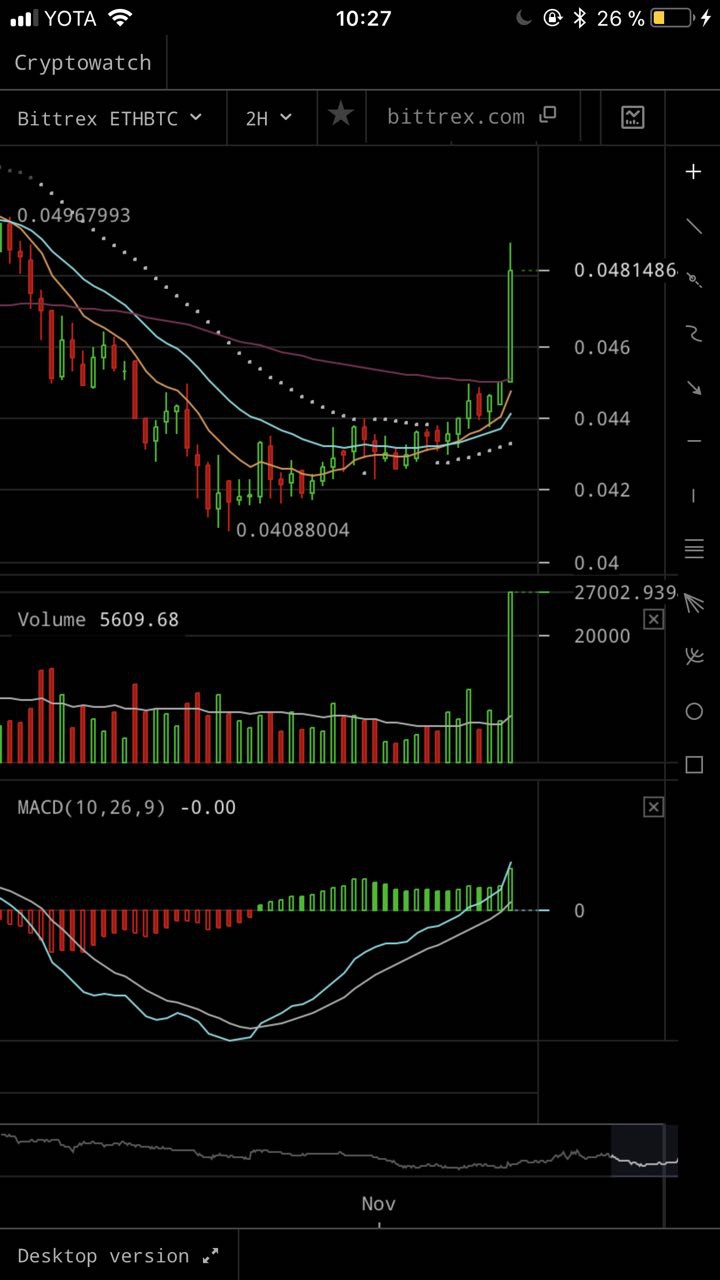
Task: Select the horizontal line tool
Action: (x=693, y=441)
